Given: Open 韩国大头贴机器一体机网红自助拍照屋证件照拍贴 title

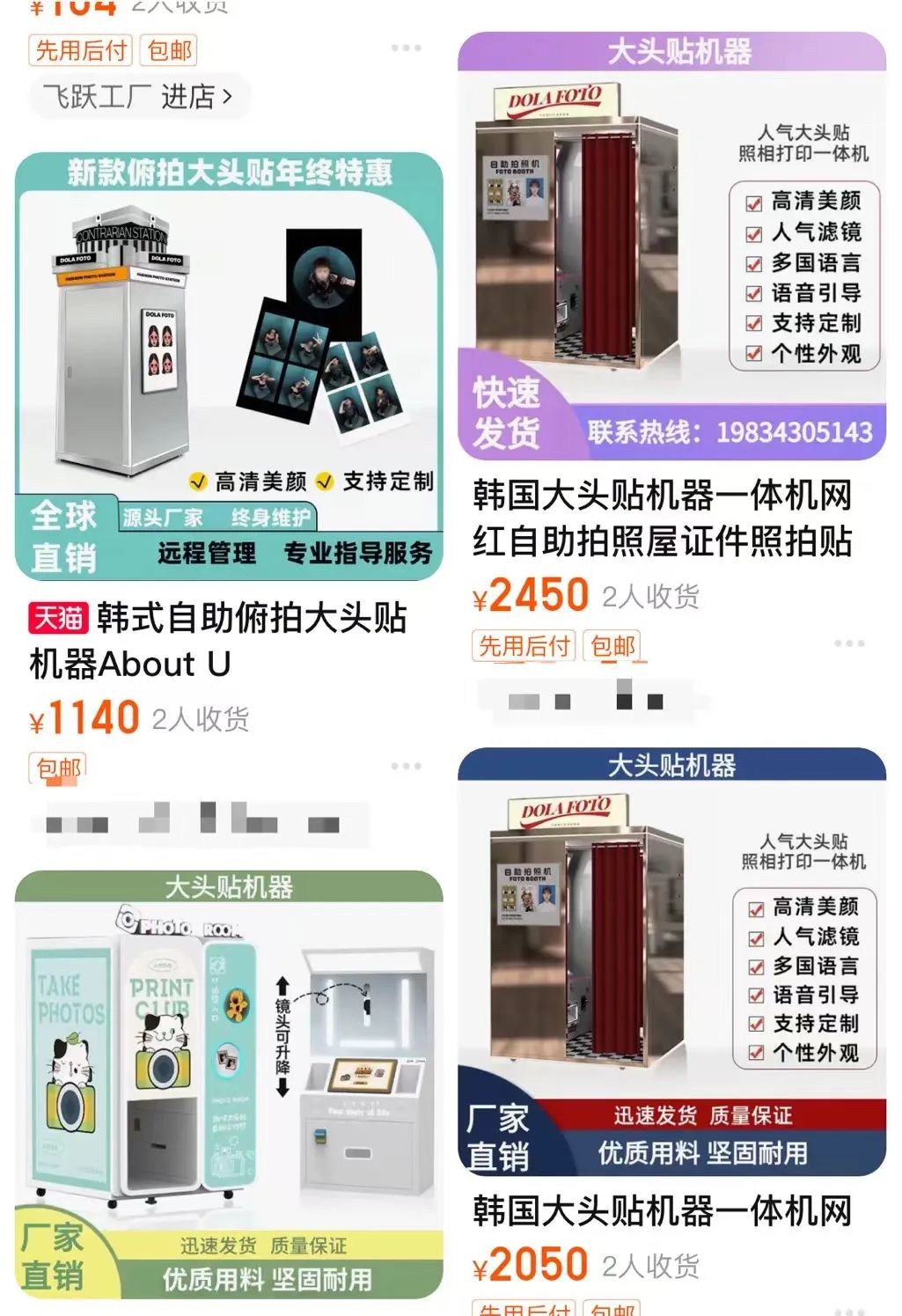Looking at the screenshot, I should 662,518.
